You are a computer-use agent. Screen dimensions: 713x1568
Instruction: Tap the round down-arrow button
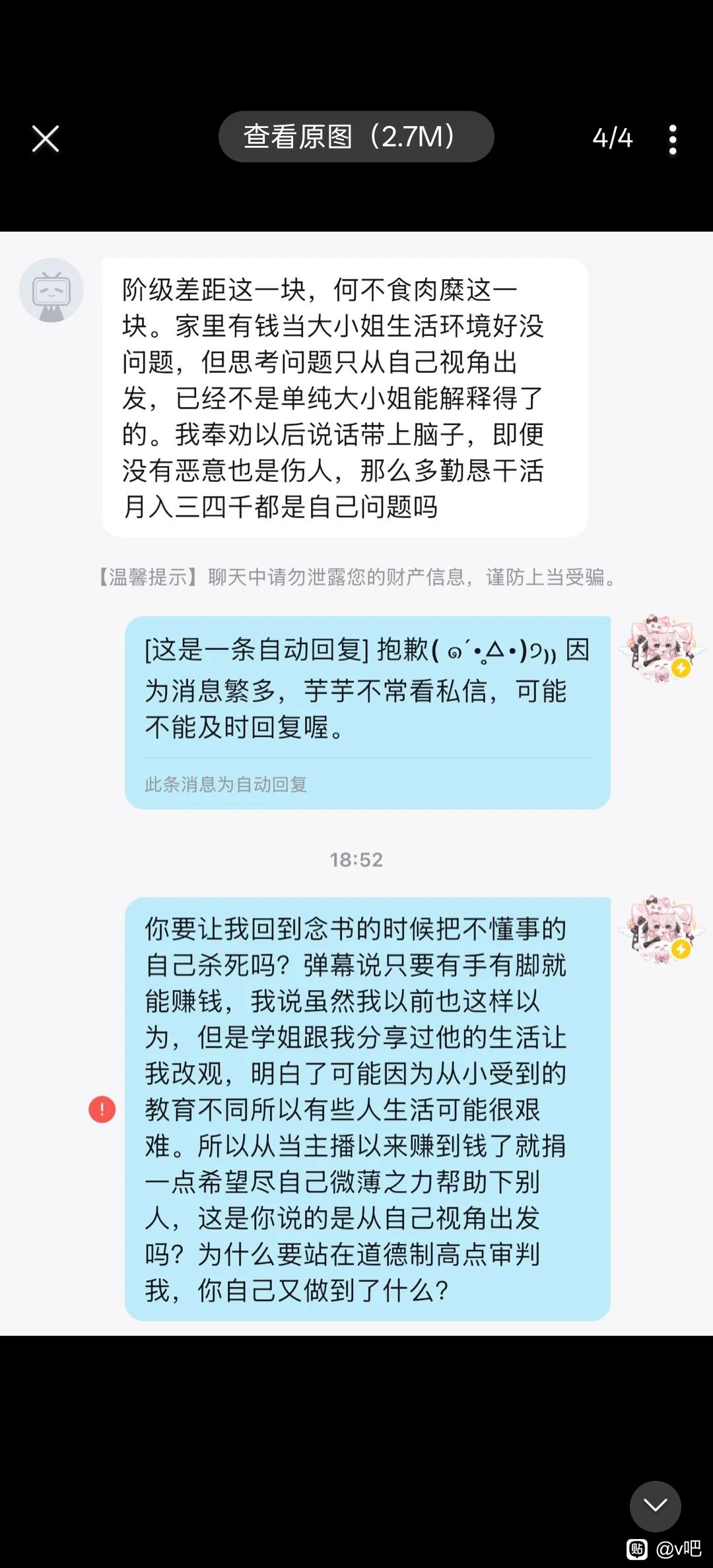point(655,1505)
